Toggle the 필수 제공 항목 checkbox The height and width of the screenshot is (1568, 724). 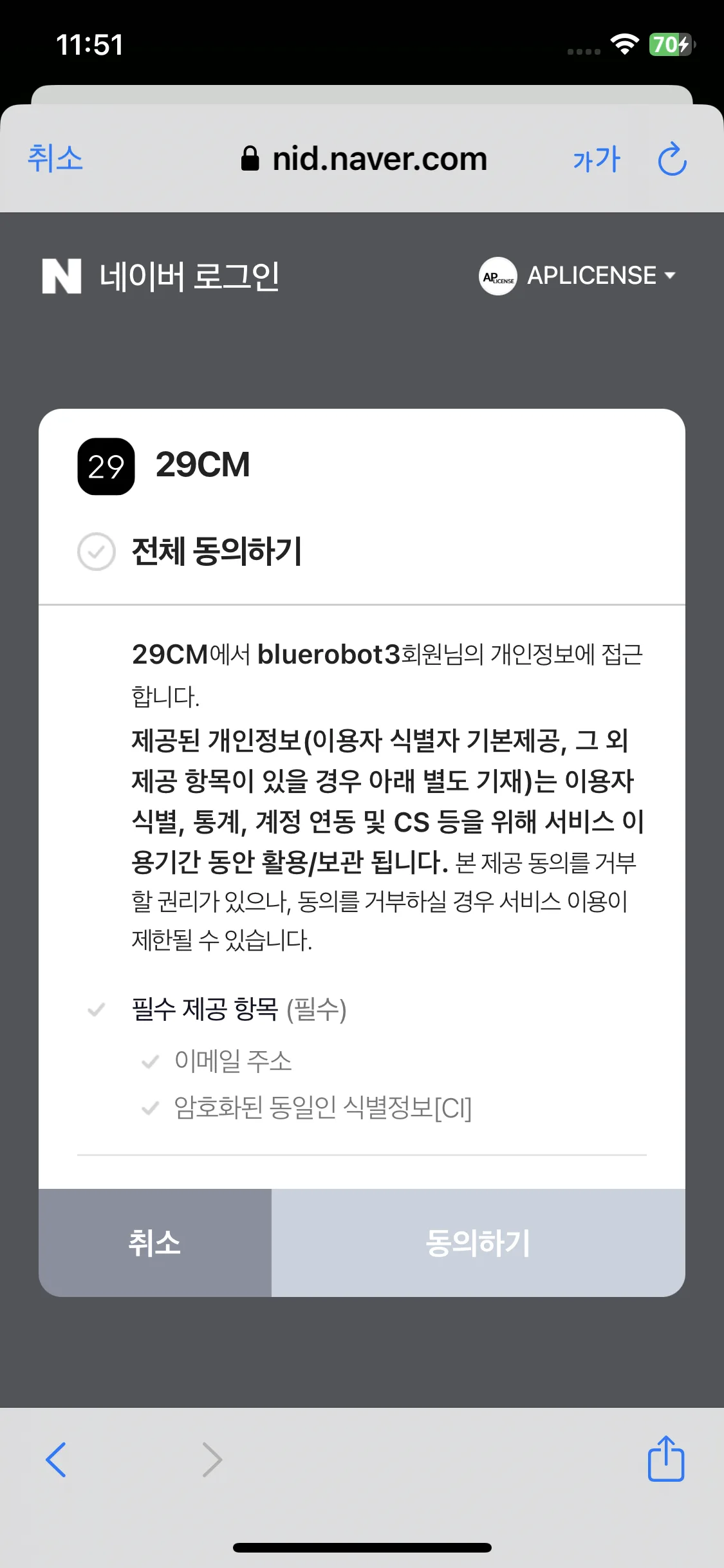[97, 1009]
